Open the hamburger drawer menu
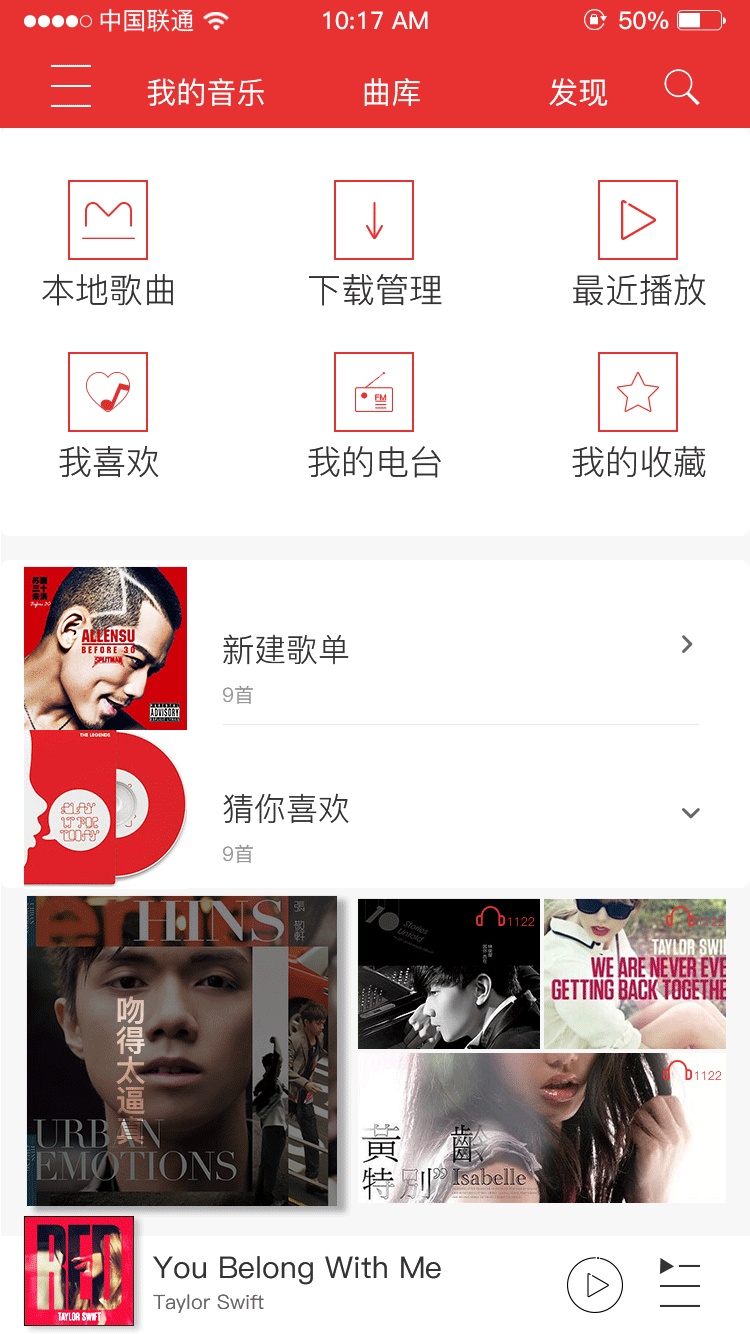Viewport: 750px width, 1334px height. click(x=71, y=87)
